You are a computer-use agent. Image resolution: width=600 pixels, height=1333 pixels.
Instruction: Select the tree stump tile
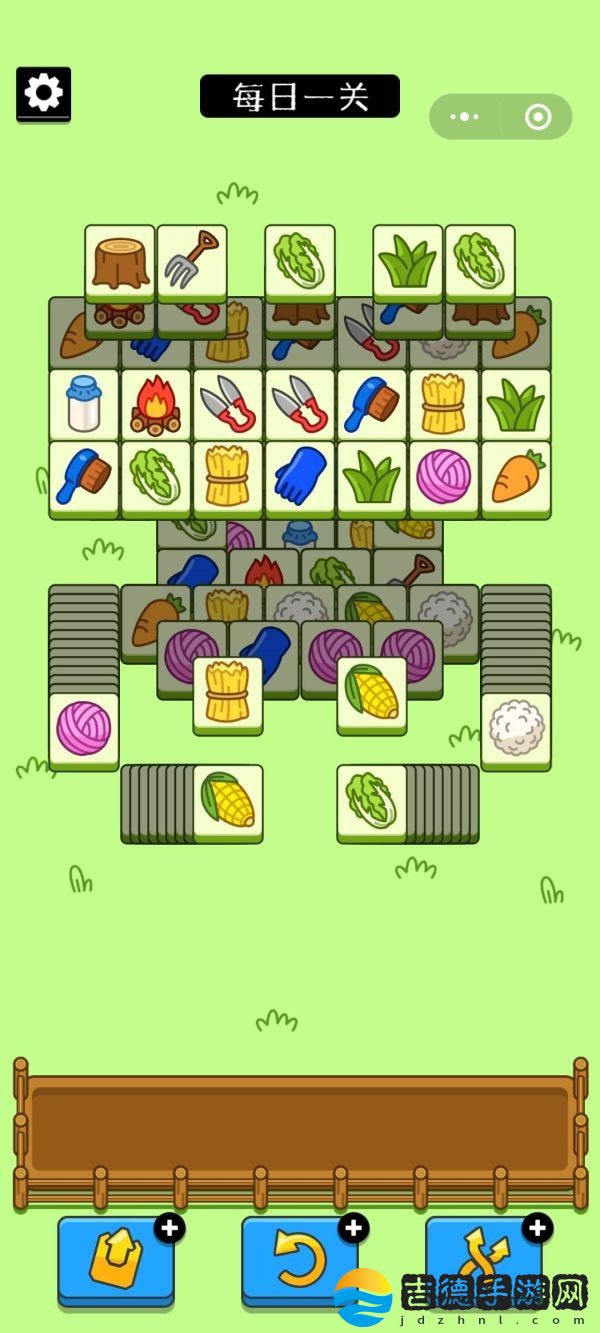point(120,260)
